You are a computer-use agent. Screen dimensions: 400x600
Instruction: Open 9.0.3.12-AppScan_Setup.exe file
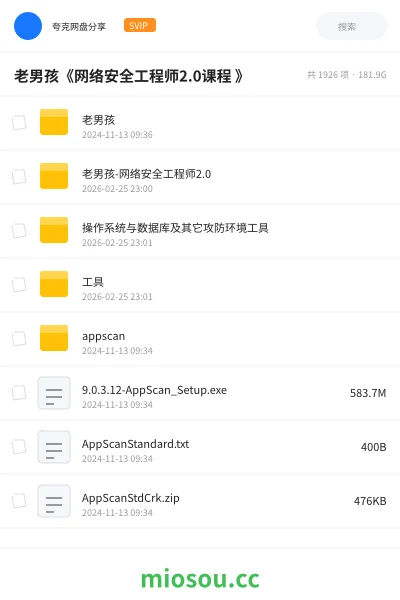(200, 393)
